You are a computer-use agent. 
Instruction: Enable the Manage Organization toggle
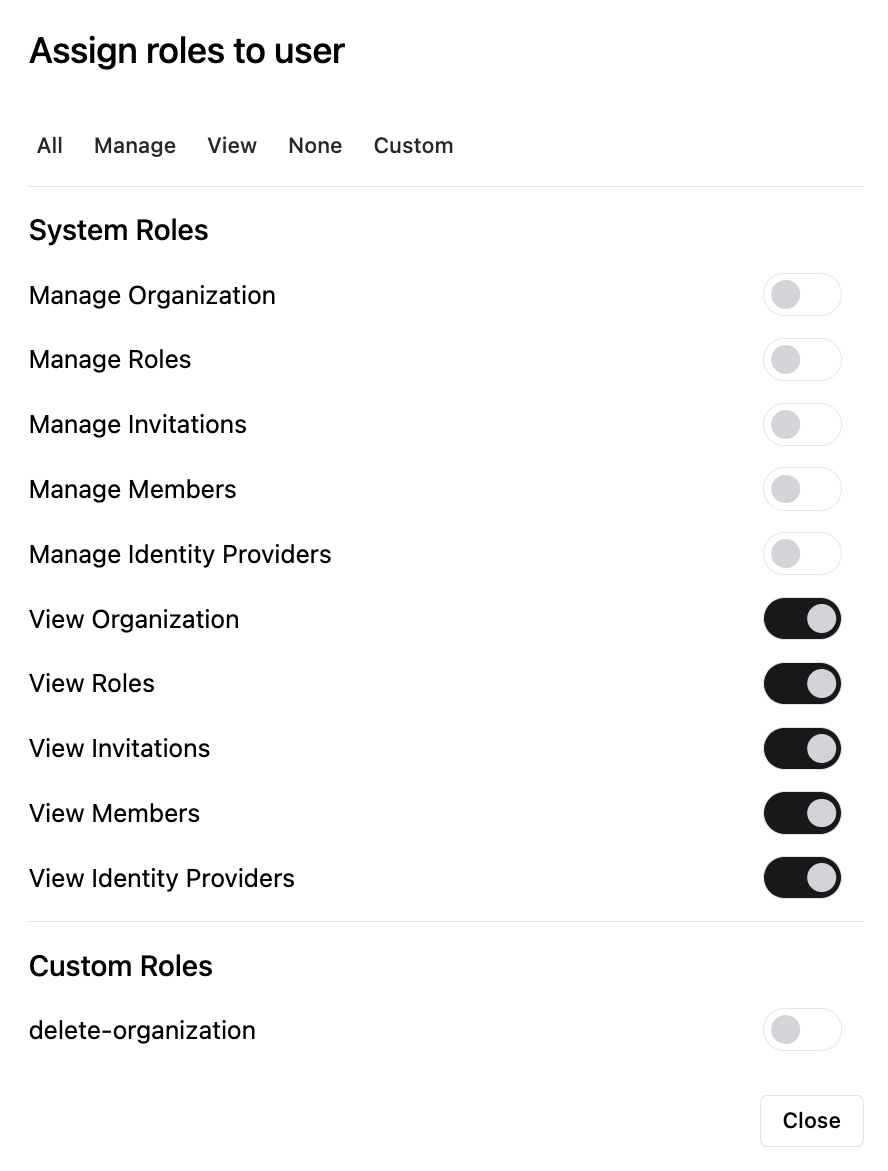coord(802,294)
